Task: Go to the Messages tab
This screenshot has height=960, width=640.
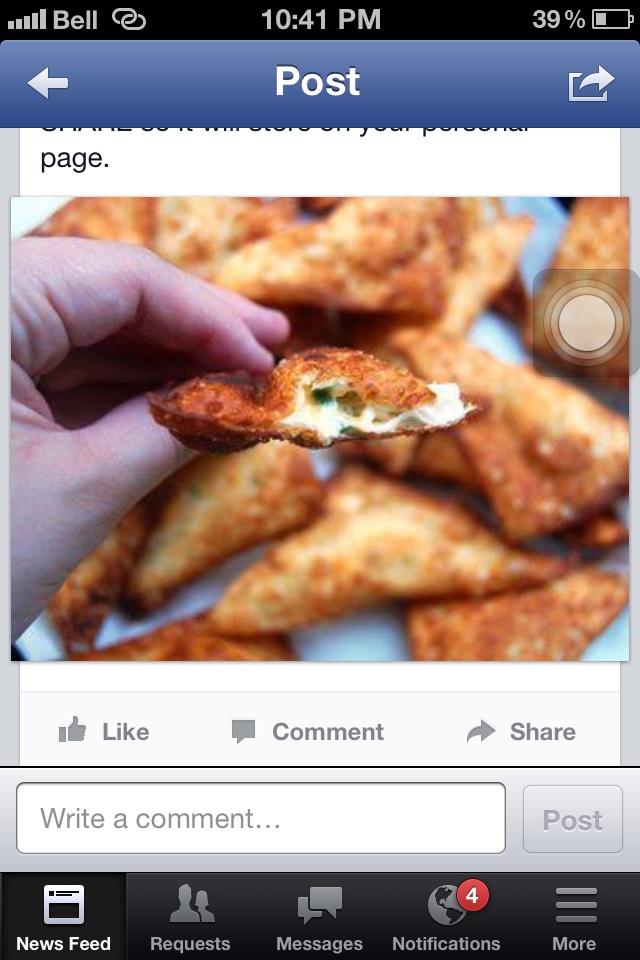Action: tap(319, 917)
